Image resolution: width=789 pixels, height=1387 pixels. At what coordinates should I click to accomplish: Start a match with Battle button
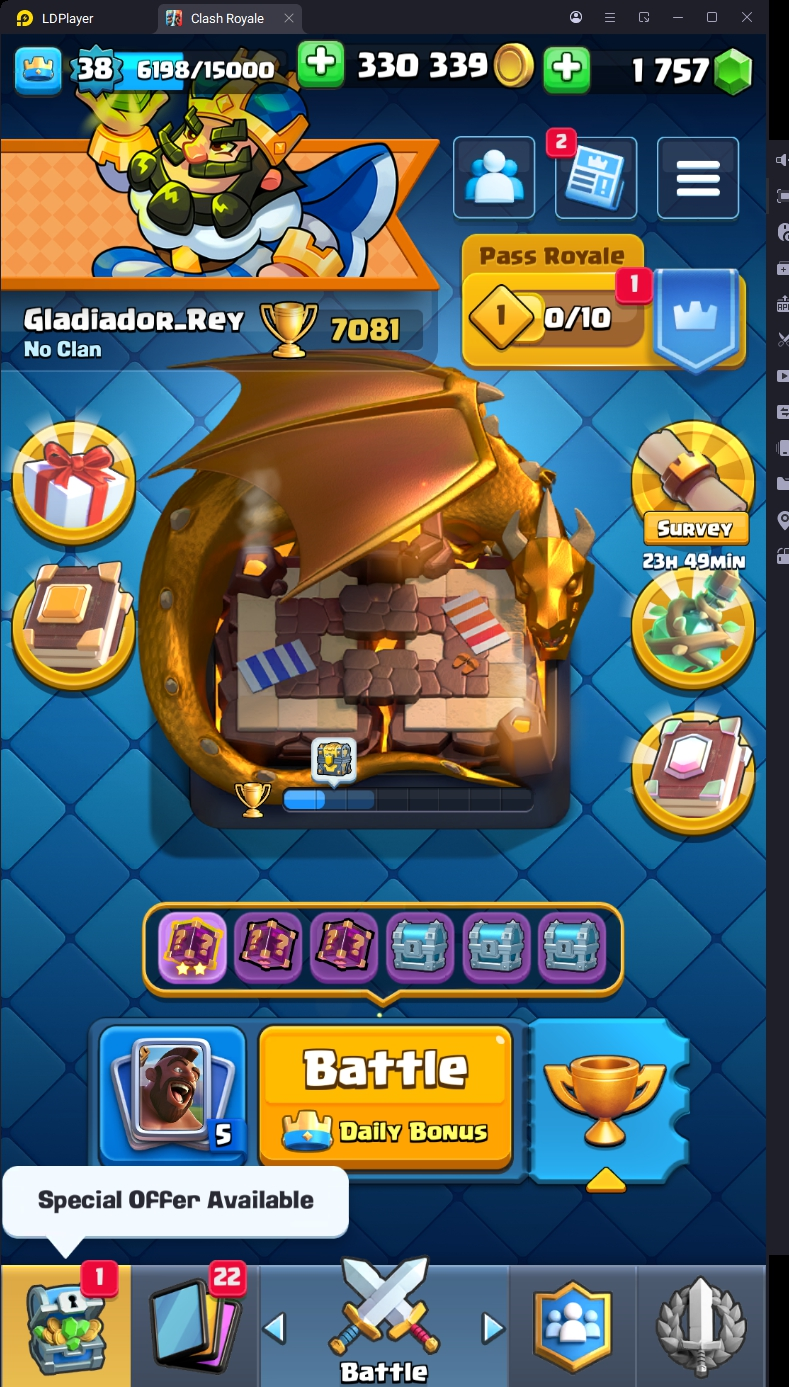[386, 1094]
